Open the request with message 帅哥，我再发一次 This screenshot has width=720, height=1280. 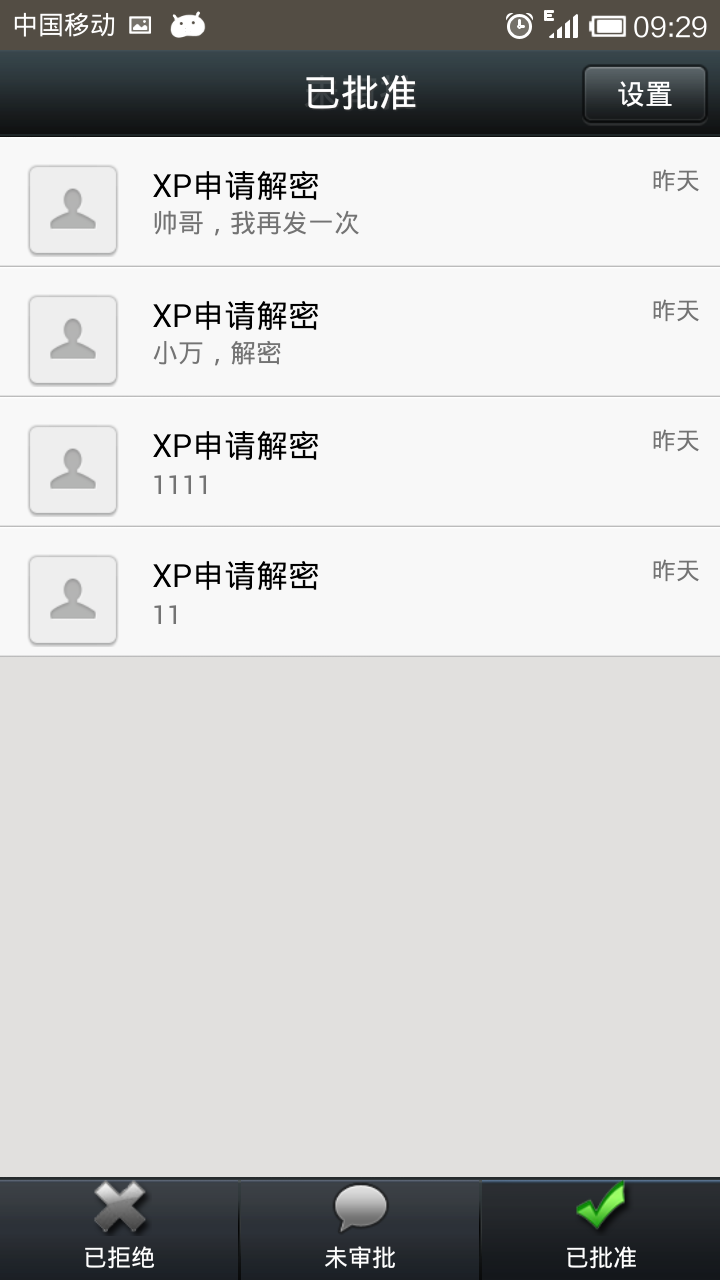coord(360,203)
